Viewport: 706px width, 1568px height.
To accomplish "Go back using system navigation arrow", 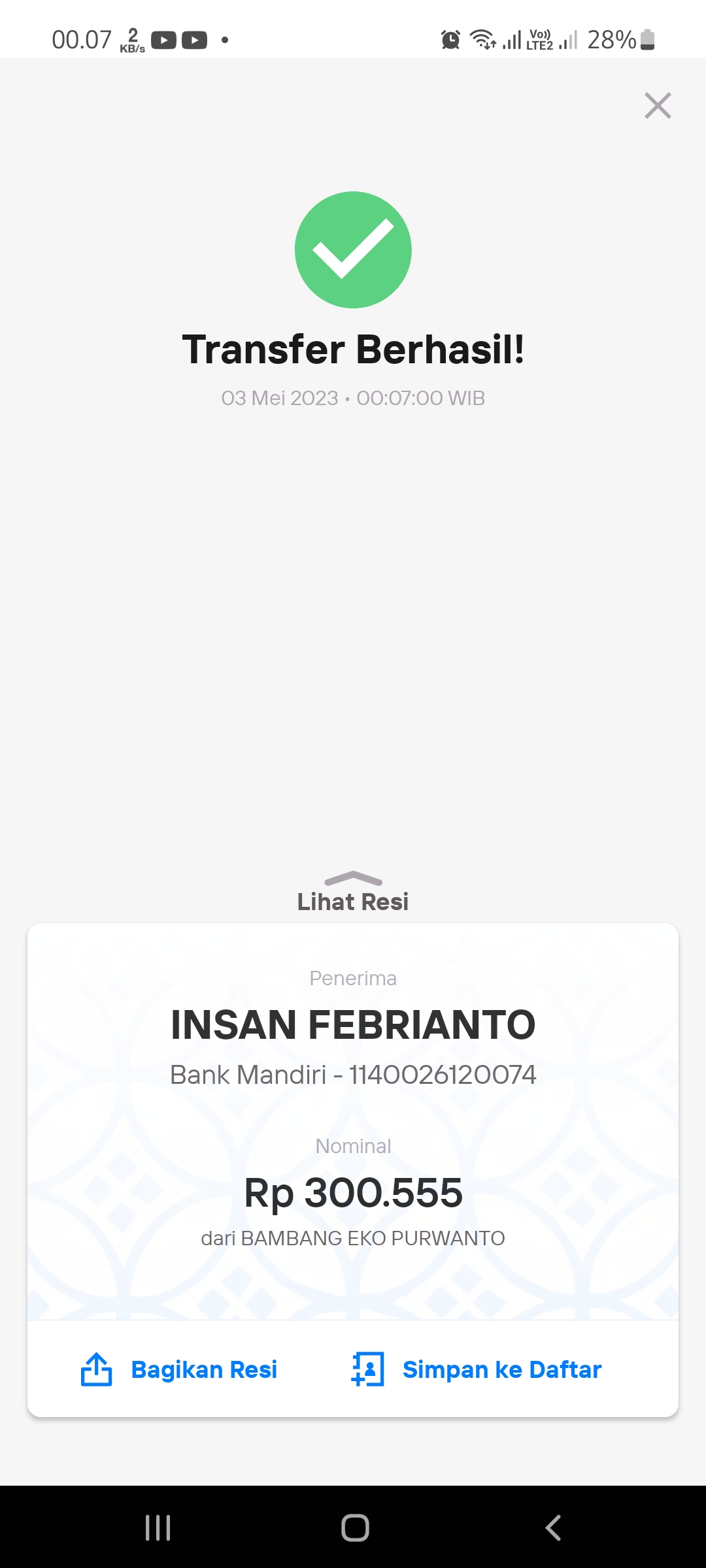I will (553, 1527).
